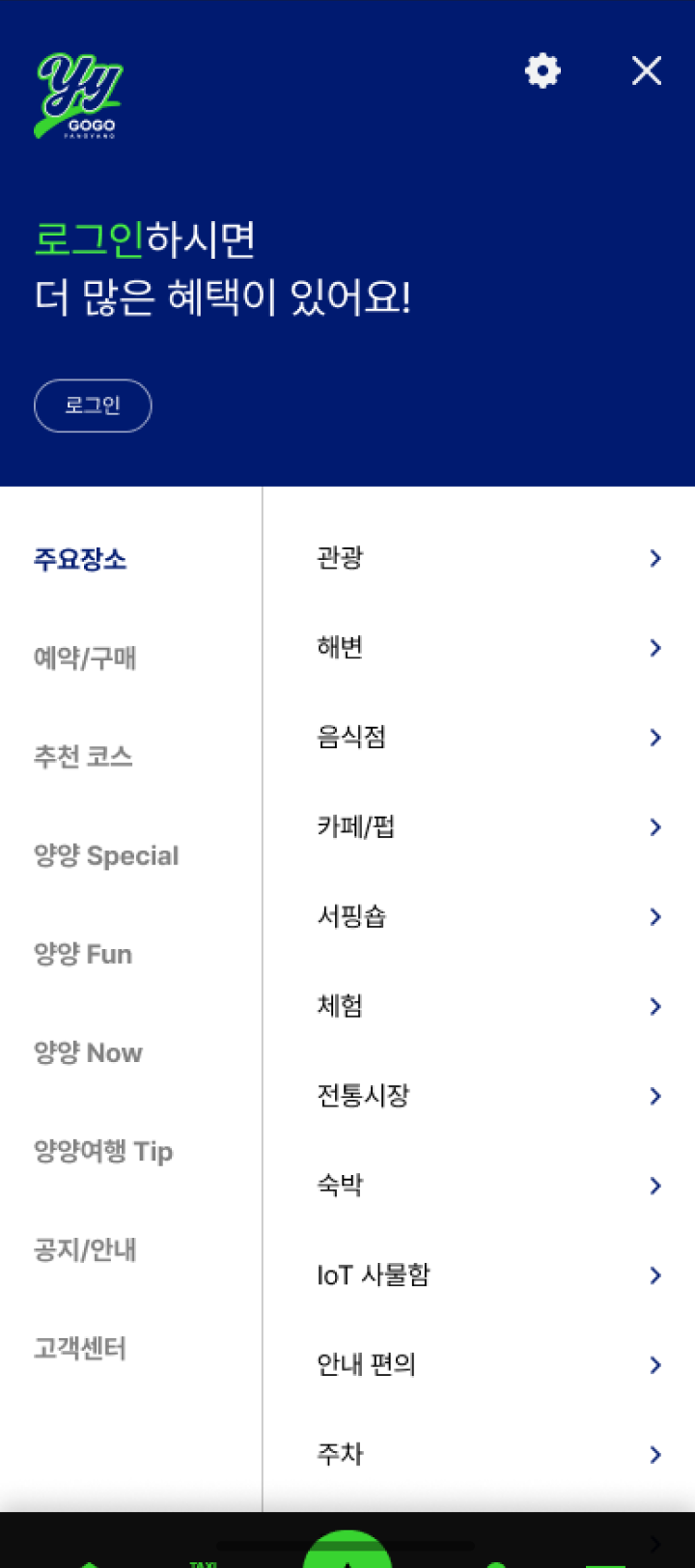Screen dimensions: 695x1568
Task: Open the 주차 row
Action: pyautogui.click(x=489, y=1455)
